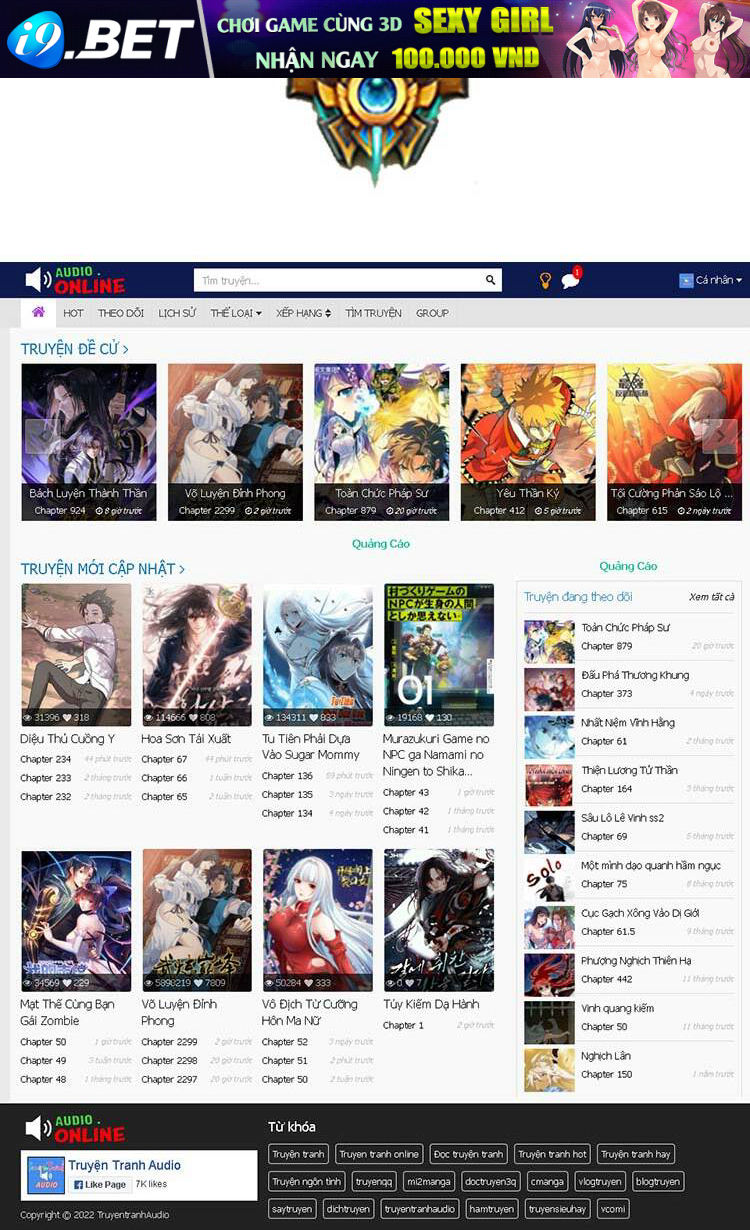Open the LỊCH SỬ tab
The height and width of the screenshot is (1230, 750).
pyautogui.click(x=177, y=313)
